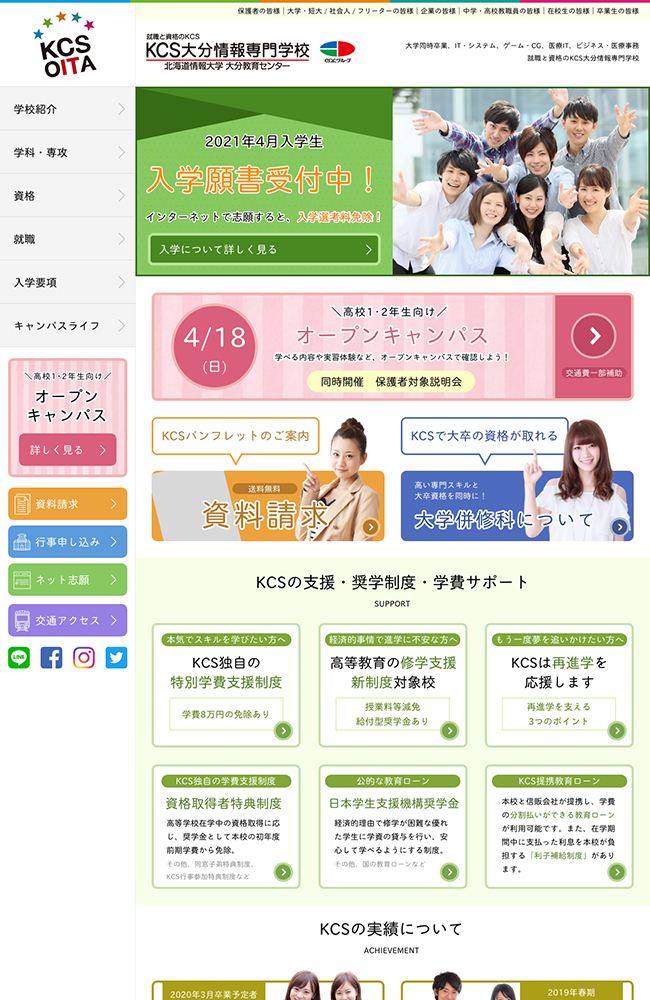Visit the Facebook page icon
The width and height of the screenshot is (650, 1000).
click(51, 657)
